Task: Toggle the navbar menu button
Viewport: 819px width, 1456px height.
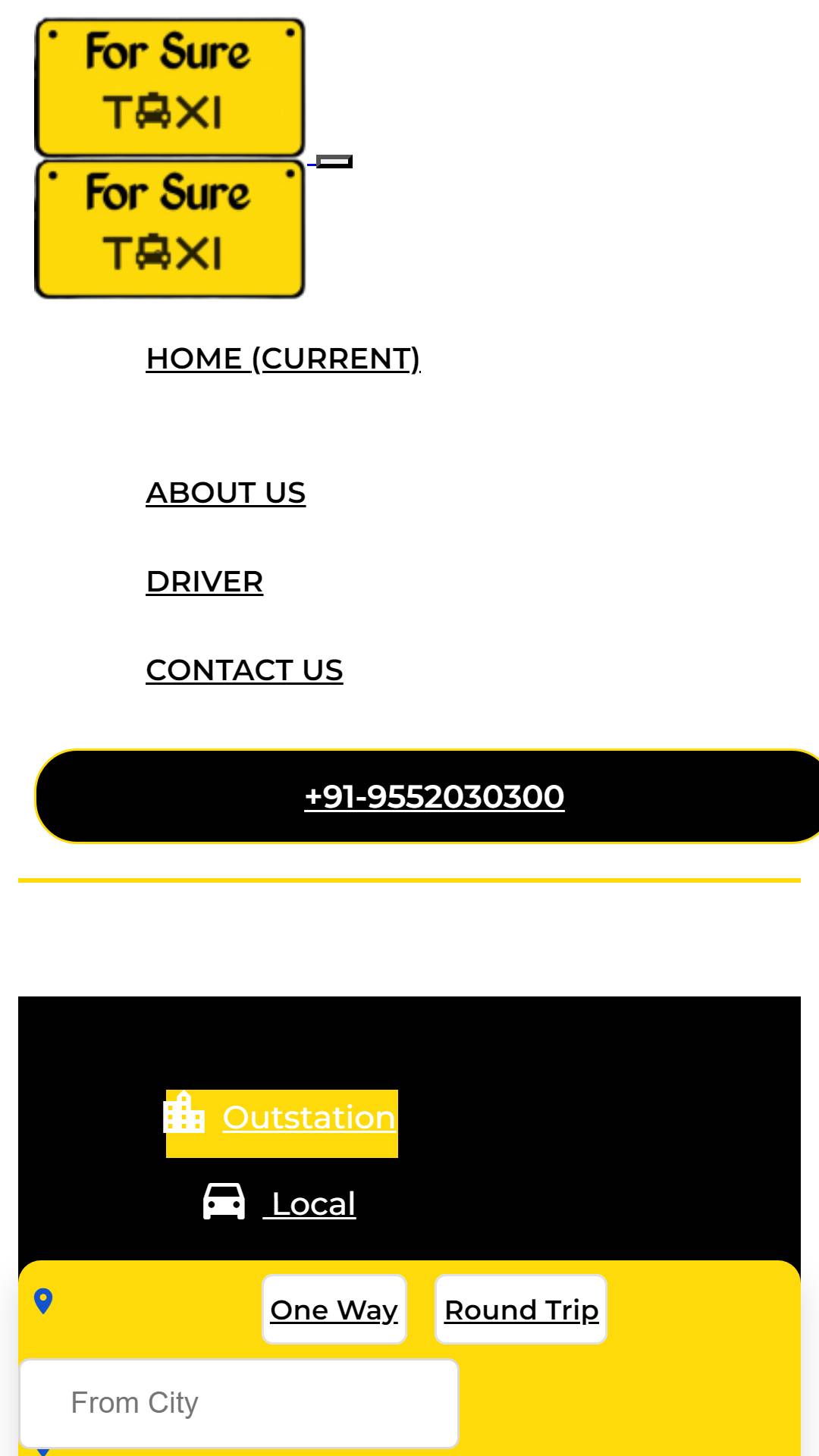Action: [x=334, y=161]
